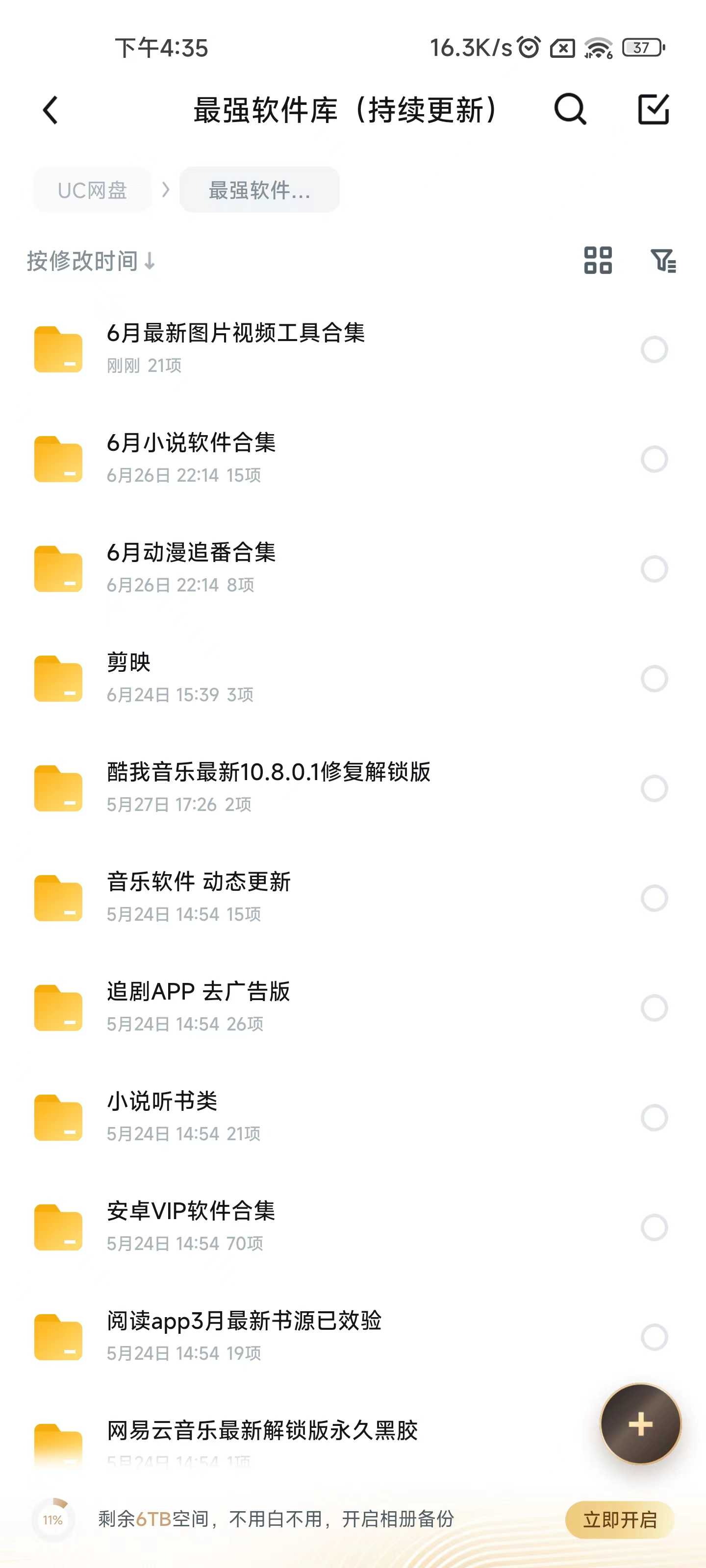Open search in the title bar
Viewport: 706px width, 1568px height.
[570, 110]
